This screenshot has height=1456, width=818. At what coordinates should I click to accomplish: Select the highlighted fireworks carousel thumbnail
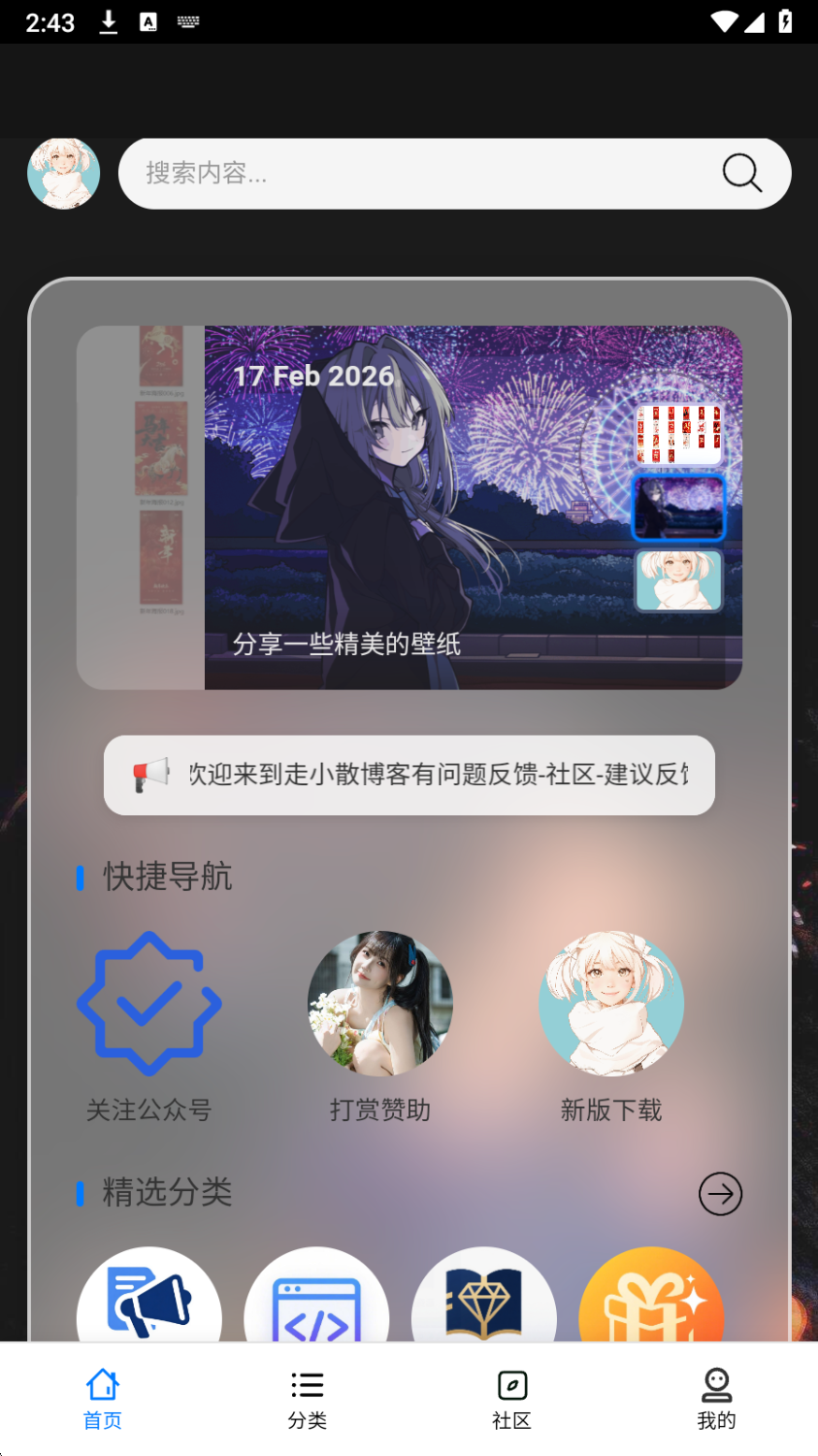tap(678, 508)
